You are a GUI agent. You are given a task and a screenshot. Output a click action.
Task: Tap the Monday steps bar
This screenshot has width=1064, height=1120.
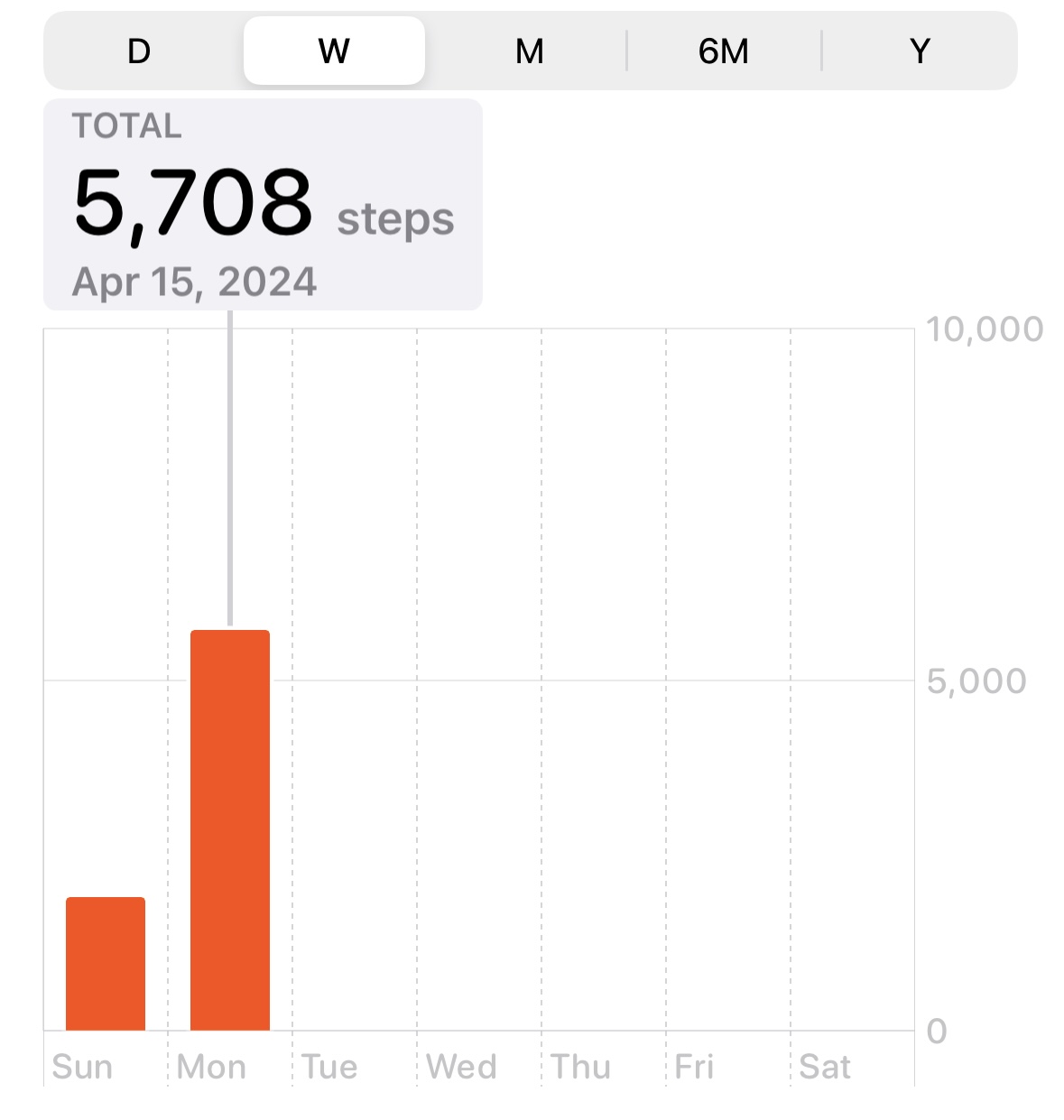(x=230, y=829)
